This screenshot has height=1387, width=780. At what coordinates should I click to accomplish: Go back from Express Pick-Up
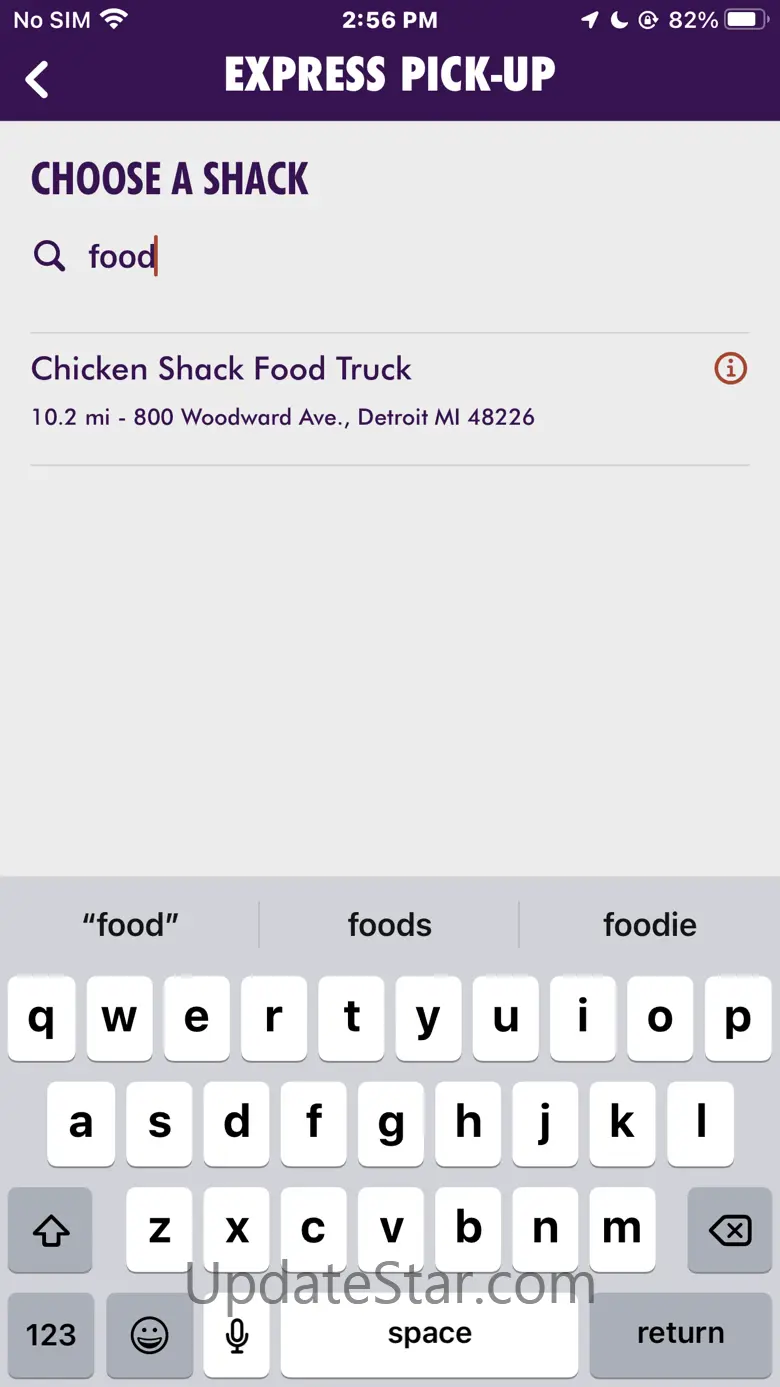pos(38,79)
